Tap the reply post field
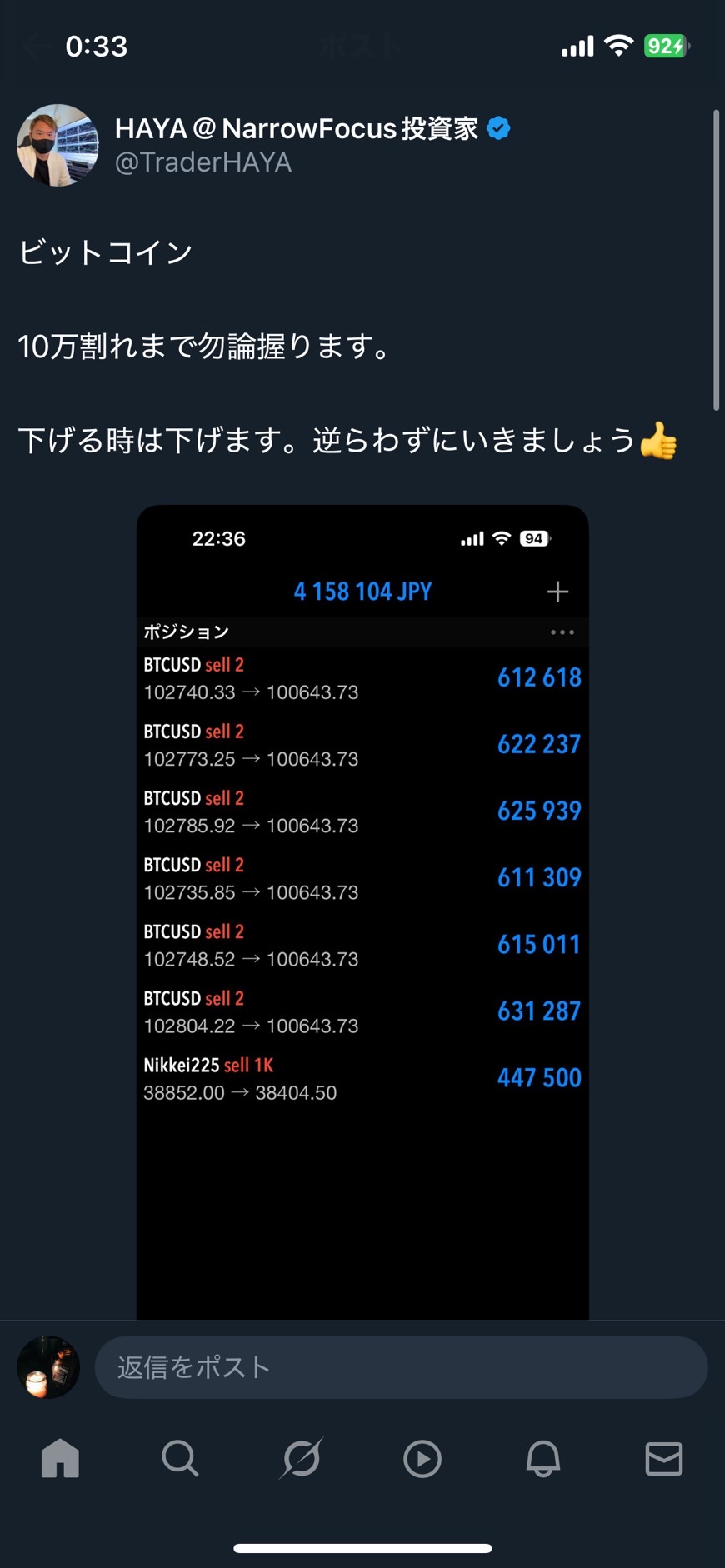The image size is (725, 1568). 401,1367
